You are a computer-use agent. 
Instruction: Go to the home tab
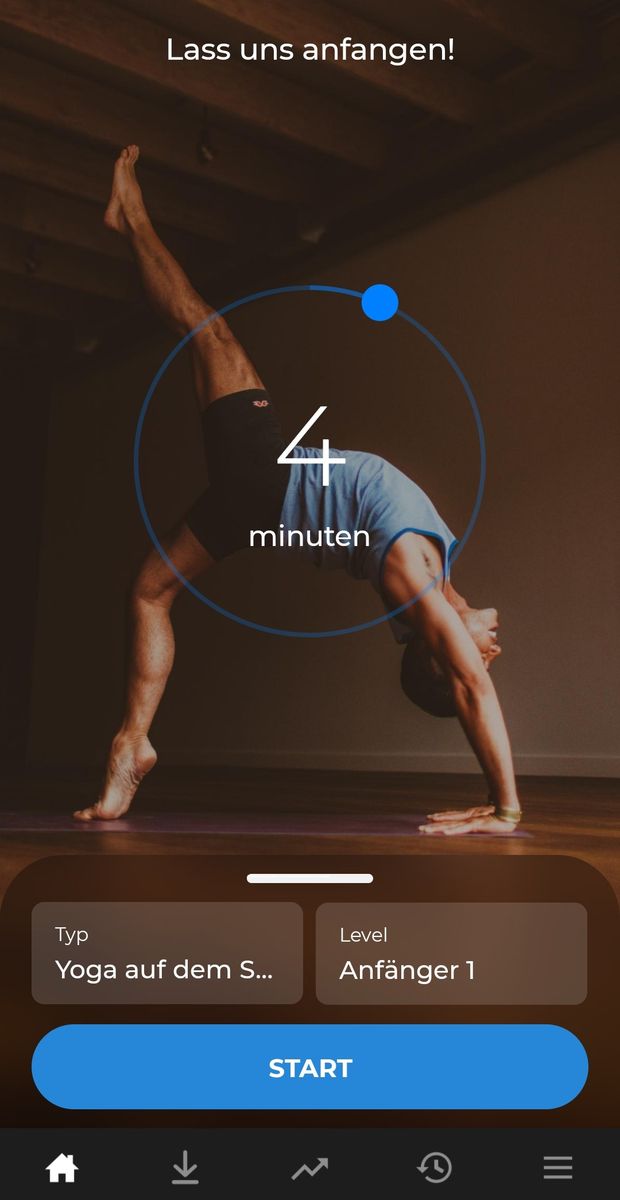62,1167
